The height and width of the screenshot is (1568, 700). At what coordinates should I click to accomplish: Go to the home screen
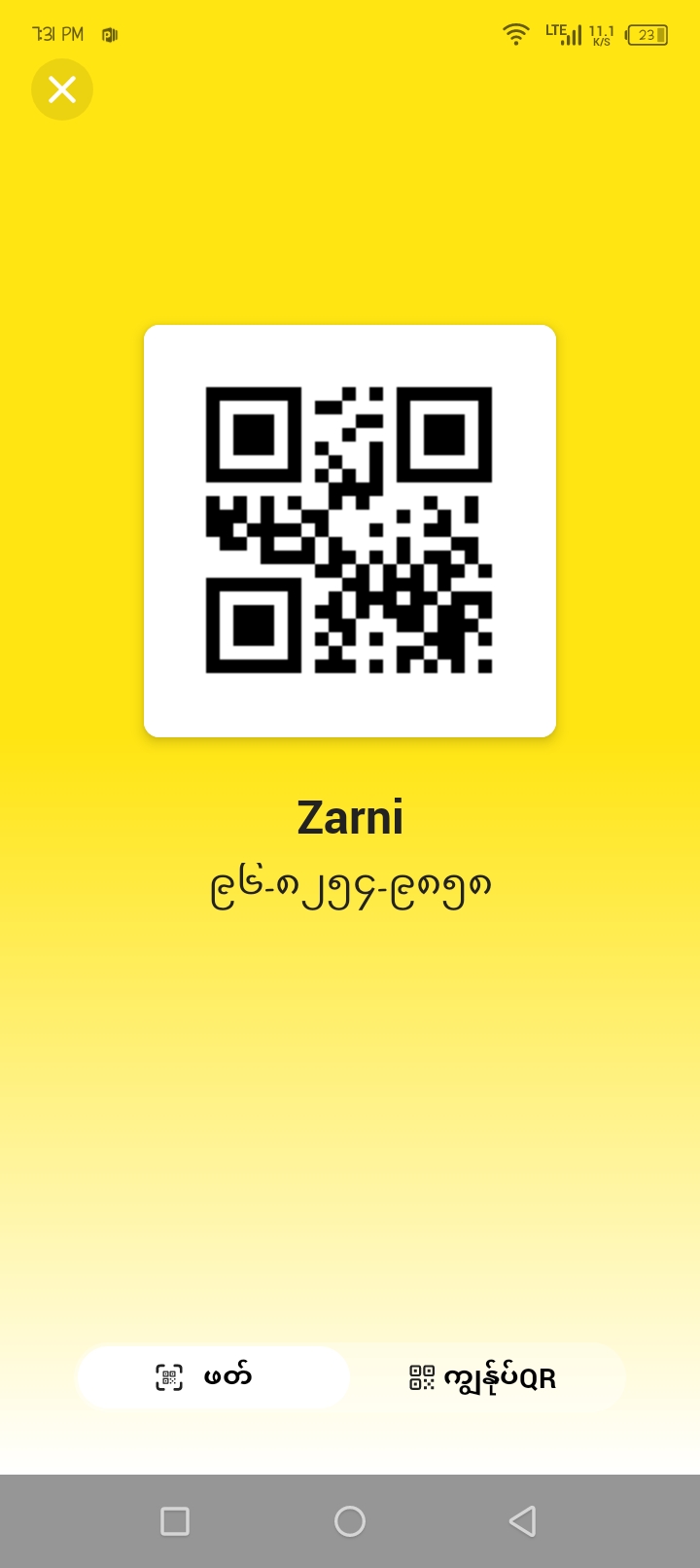pyautogui.click(x=350, y=1520)
